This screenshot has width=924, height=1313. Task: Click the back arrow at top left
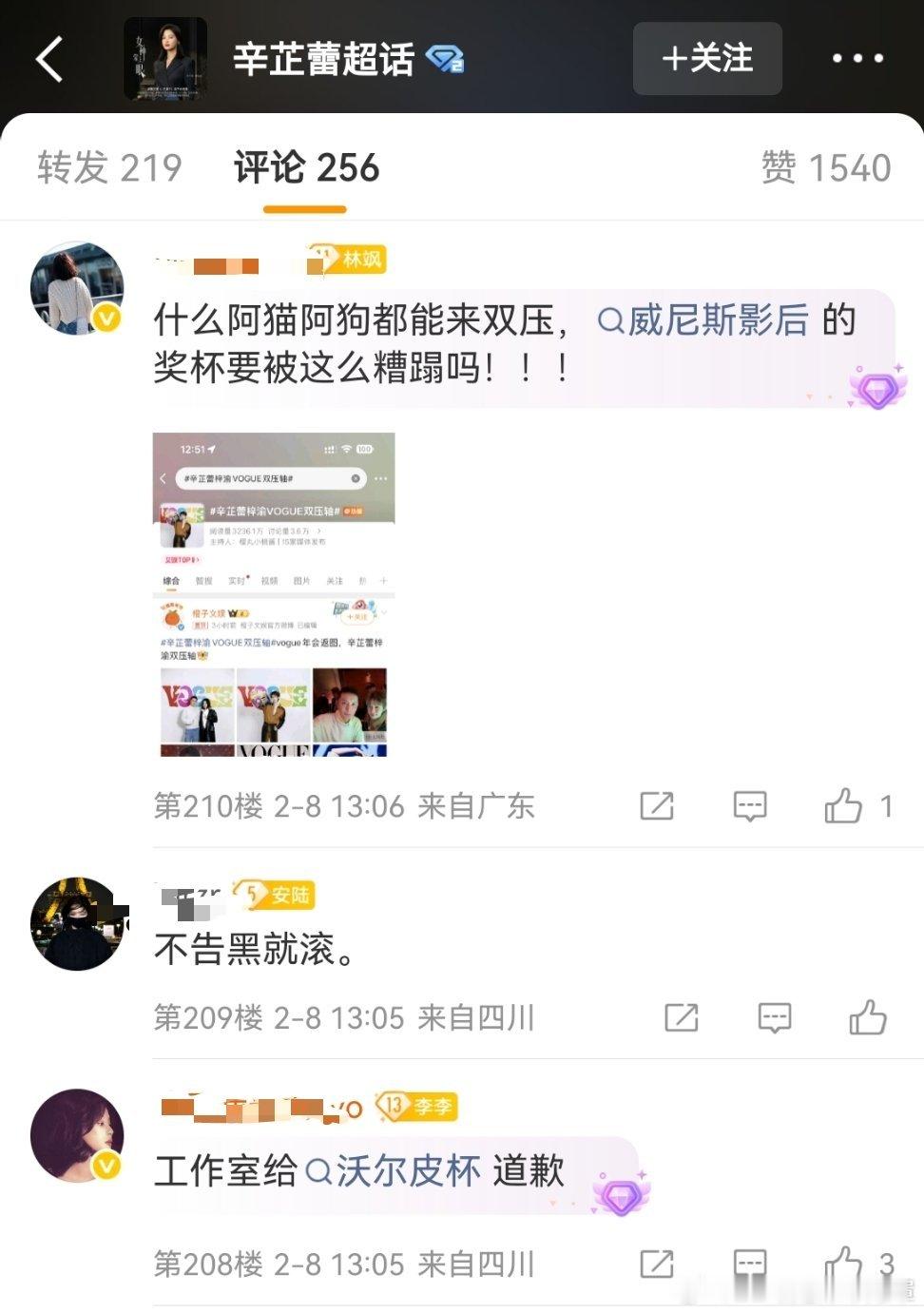click(x=46, y=59)
